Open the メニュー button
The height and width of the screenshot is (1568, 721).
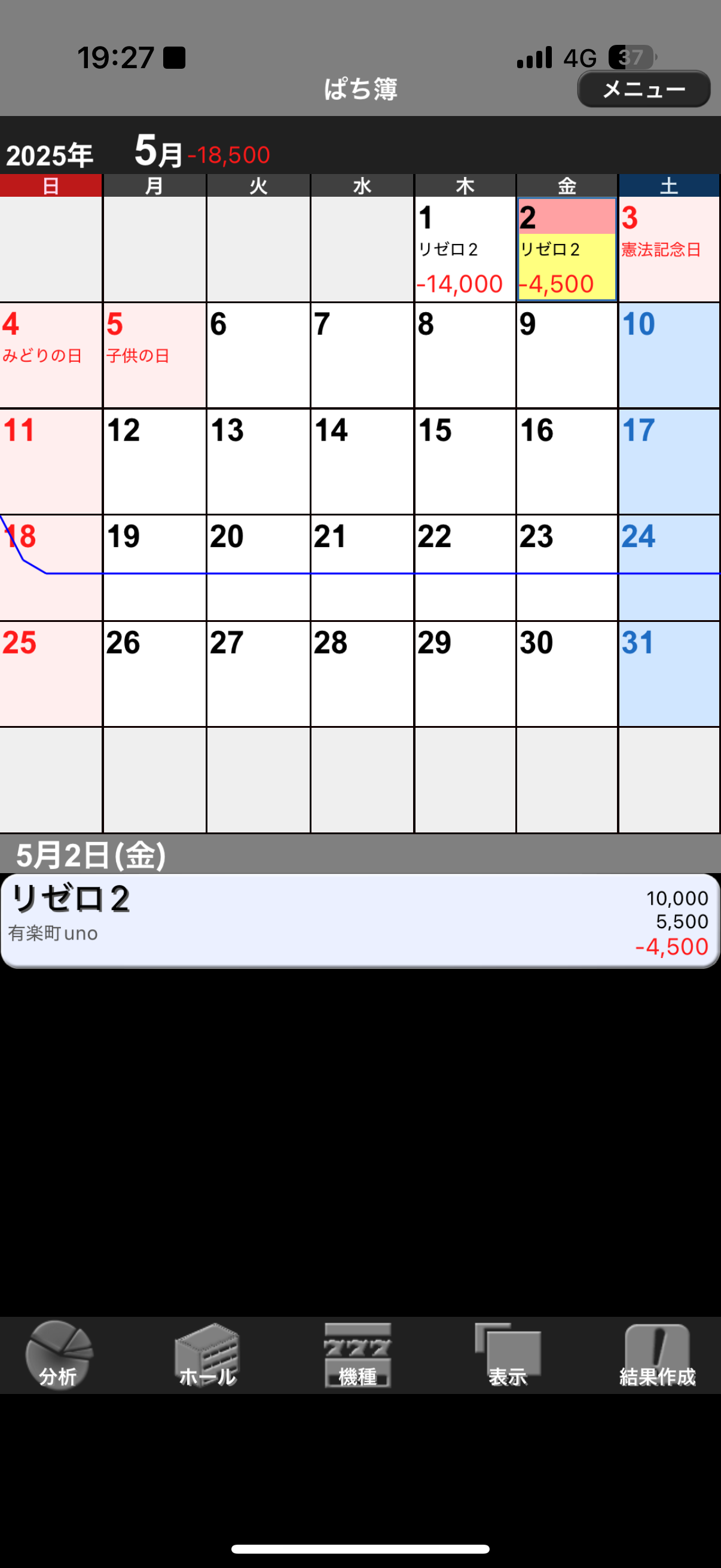click(x=643, y=90)
